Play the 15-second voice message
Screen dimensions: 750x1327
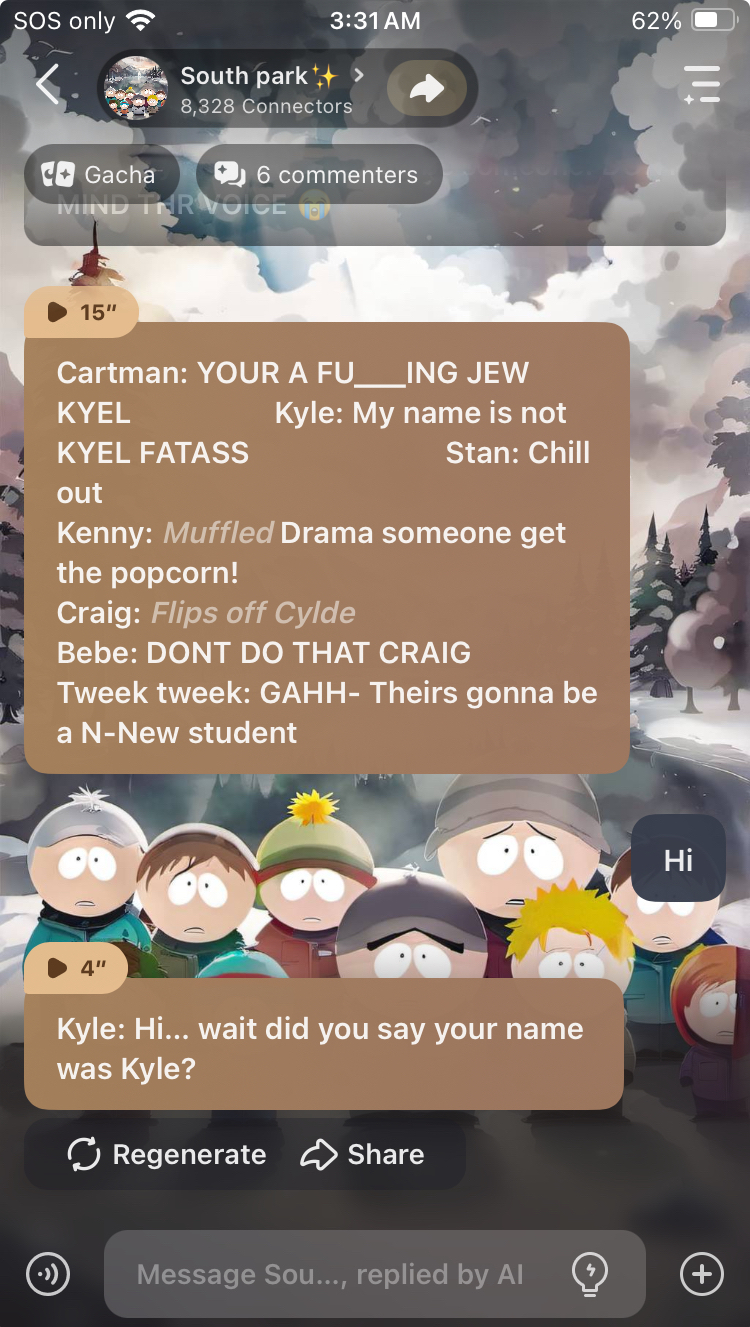point(80,313)
